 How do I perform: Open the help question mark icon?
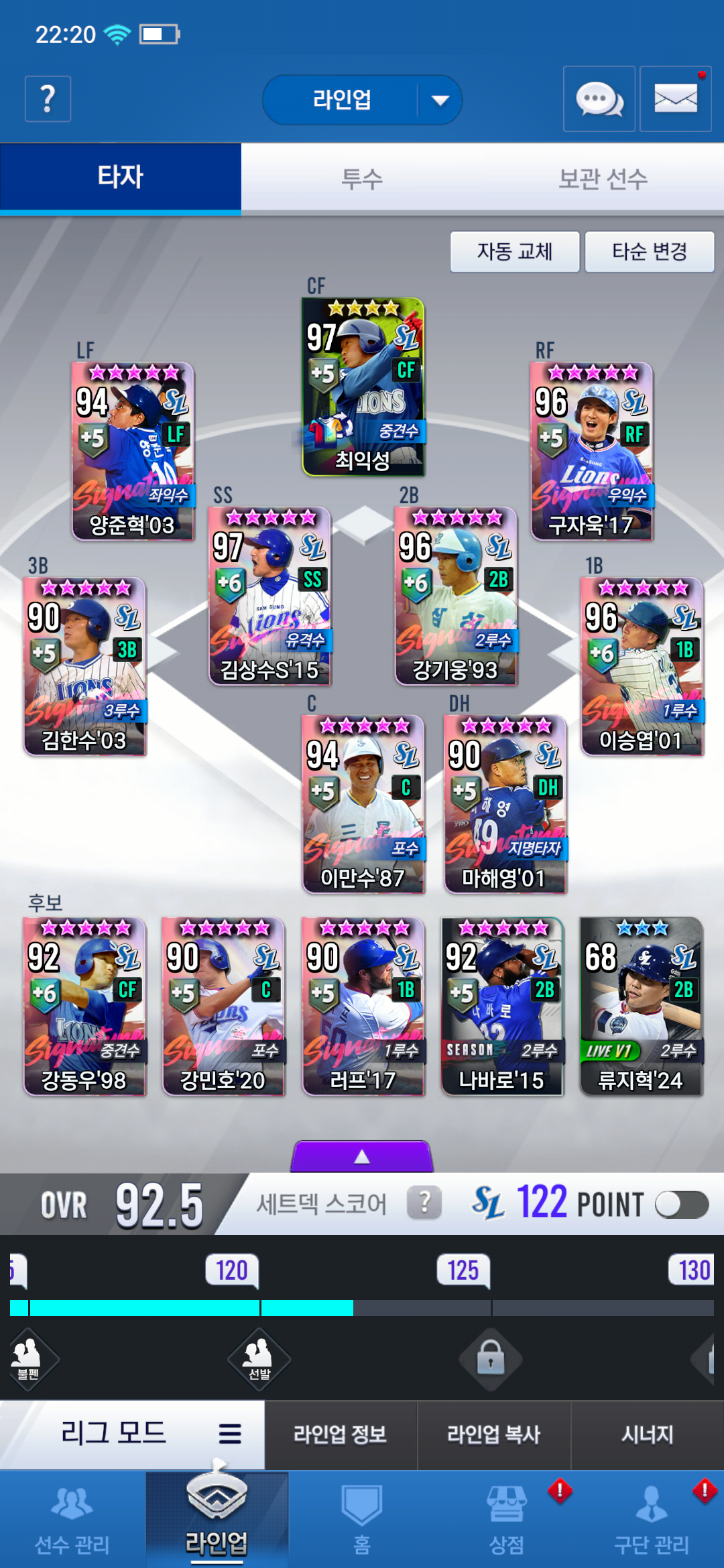tap(48, 99)
